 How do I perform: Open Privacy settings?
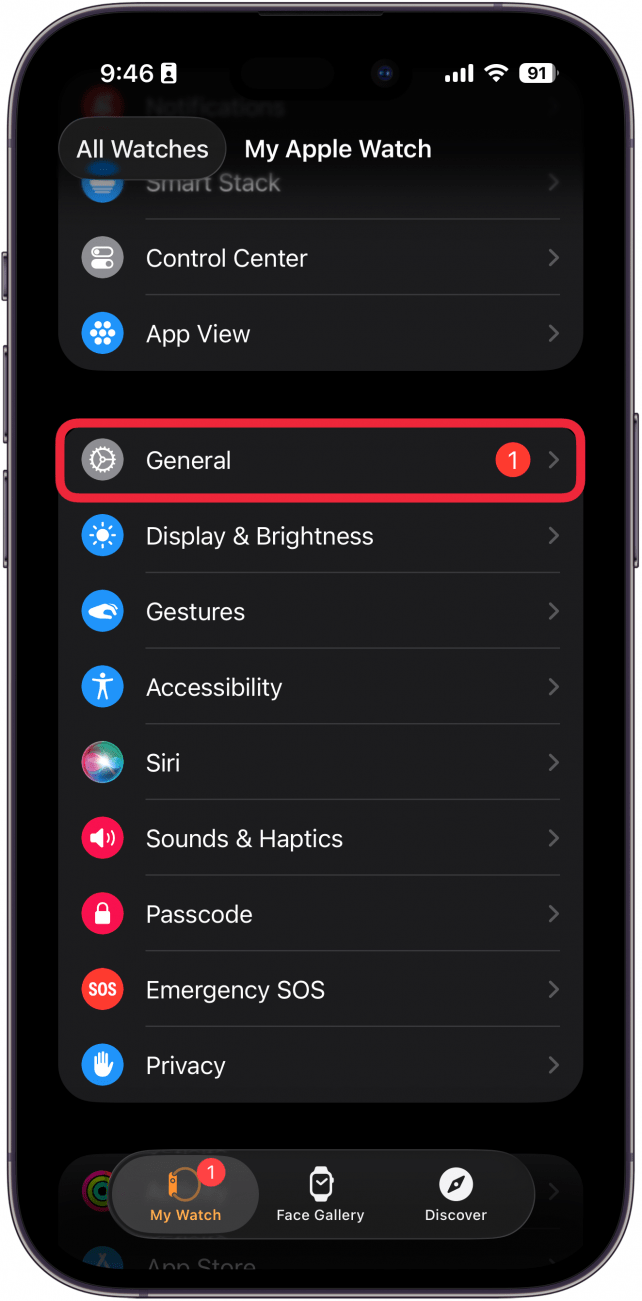320,1066
